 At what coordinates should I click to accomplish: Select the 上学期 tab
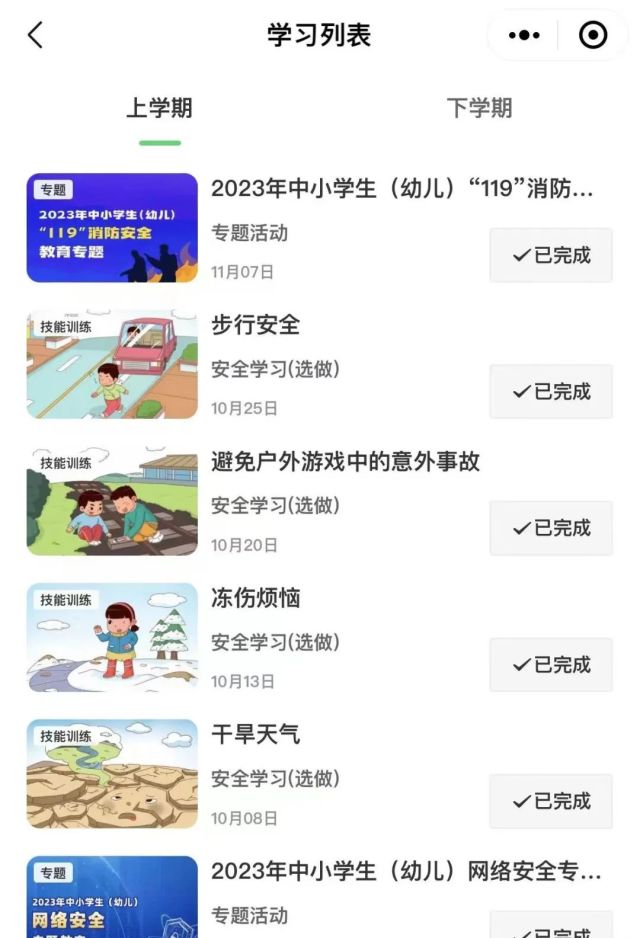pyautogui.click(x=159, y=108)
